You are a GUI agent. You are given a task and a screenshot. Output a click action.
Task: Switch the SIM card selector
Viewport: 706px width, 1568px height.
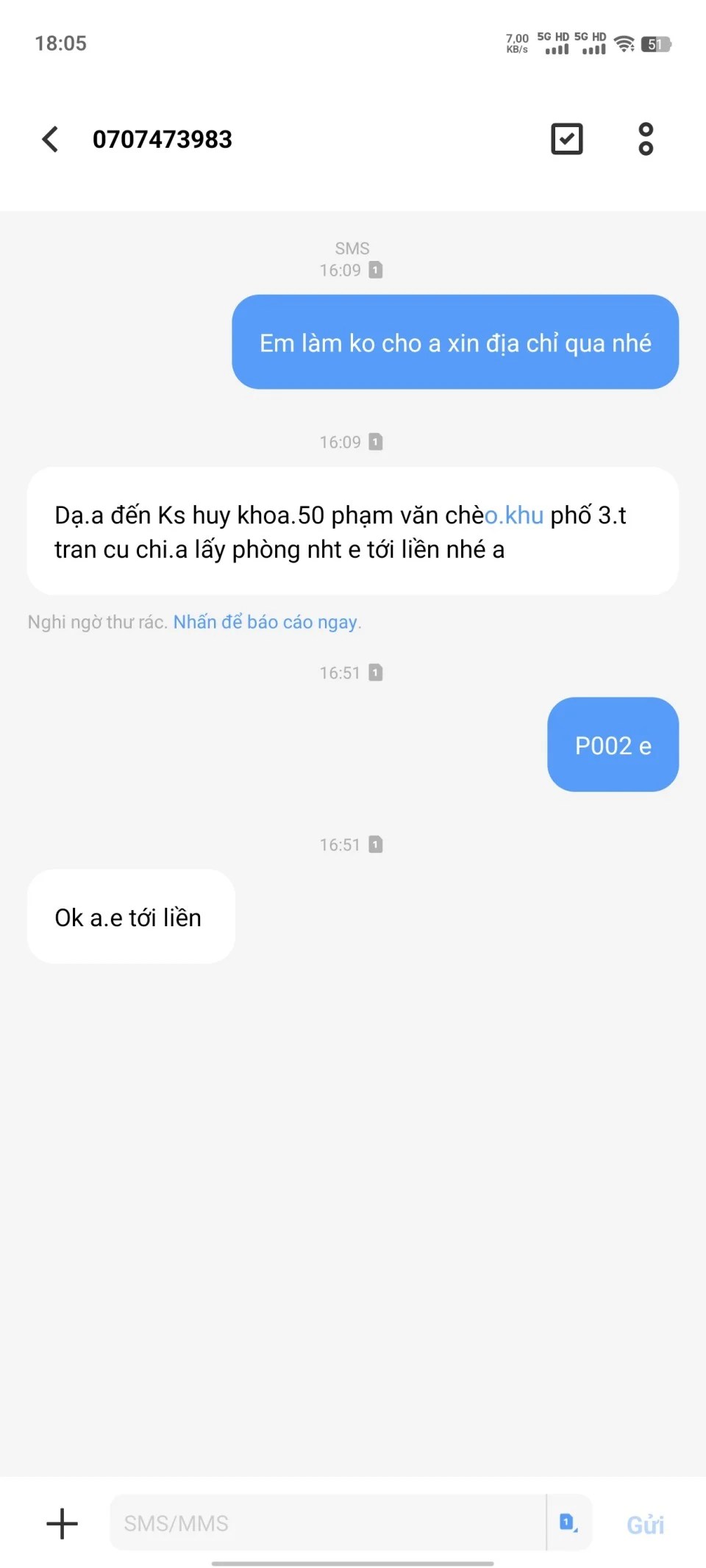pyautogui.click(x=568, y=1522)
